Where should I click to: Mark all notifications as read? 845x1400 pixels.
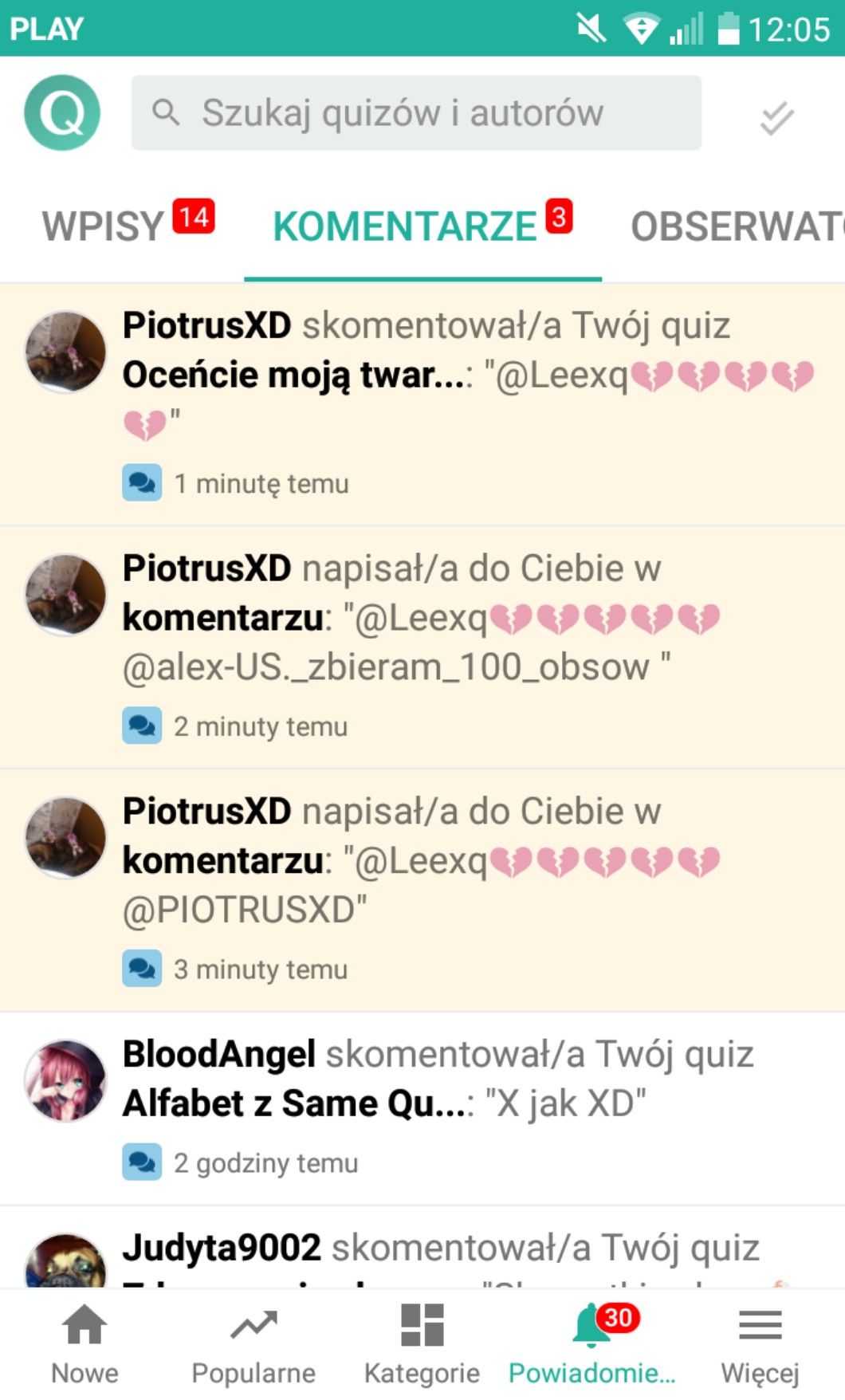tap(776, 119)
